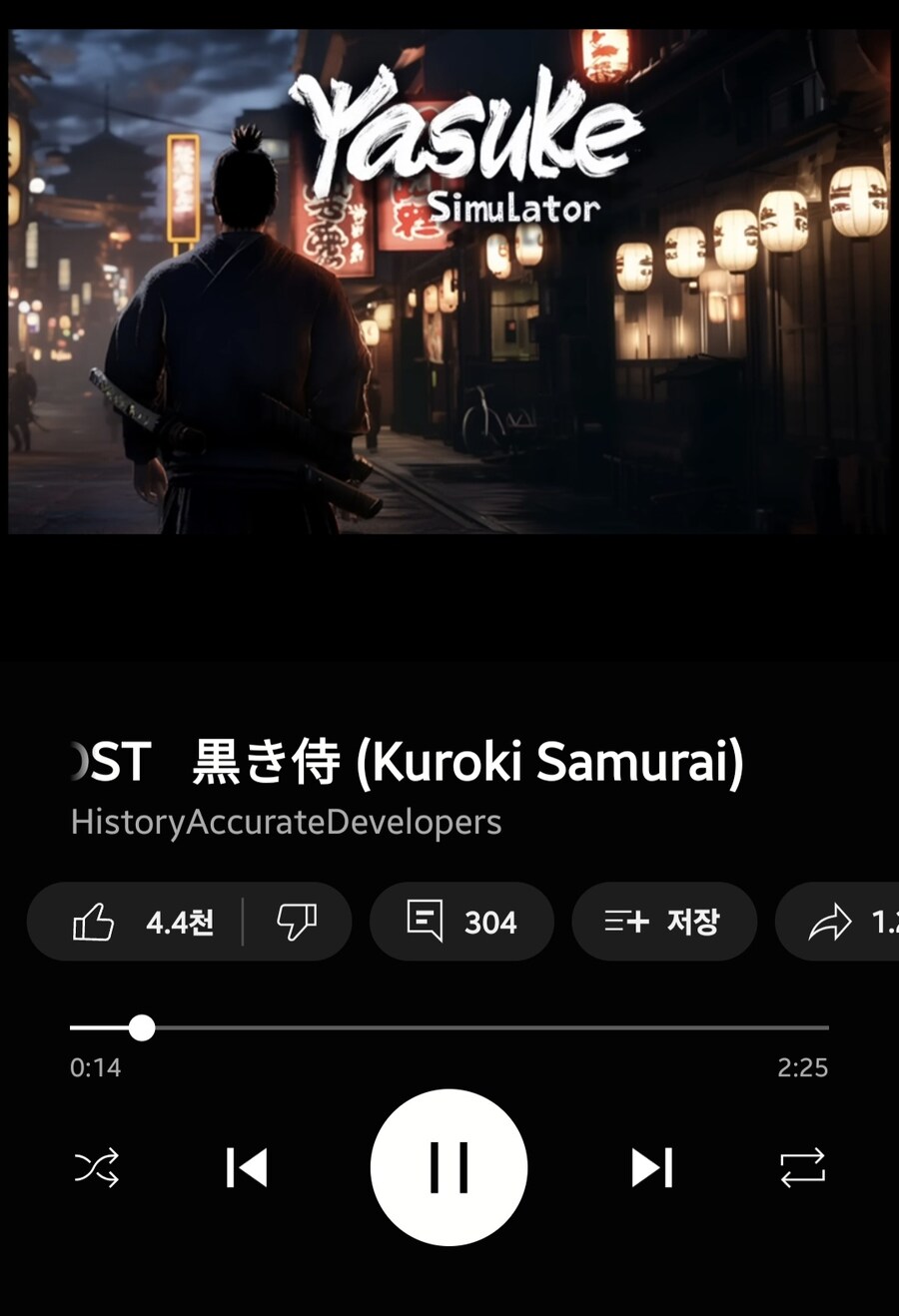Dislike this song with thumbs down
899x1316 pixels.
297,922
